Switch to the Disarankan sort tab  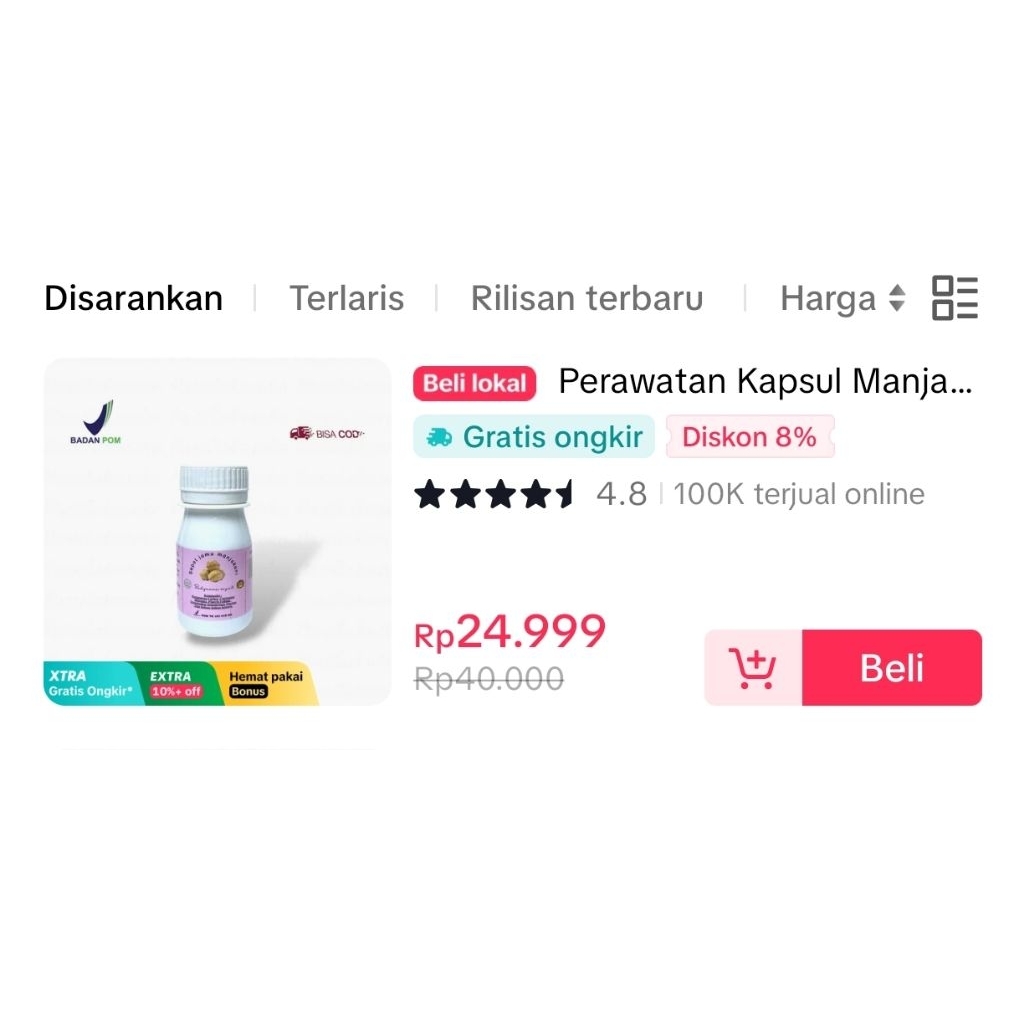coord(133,298)
